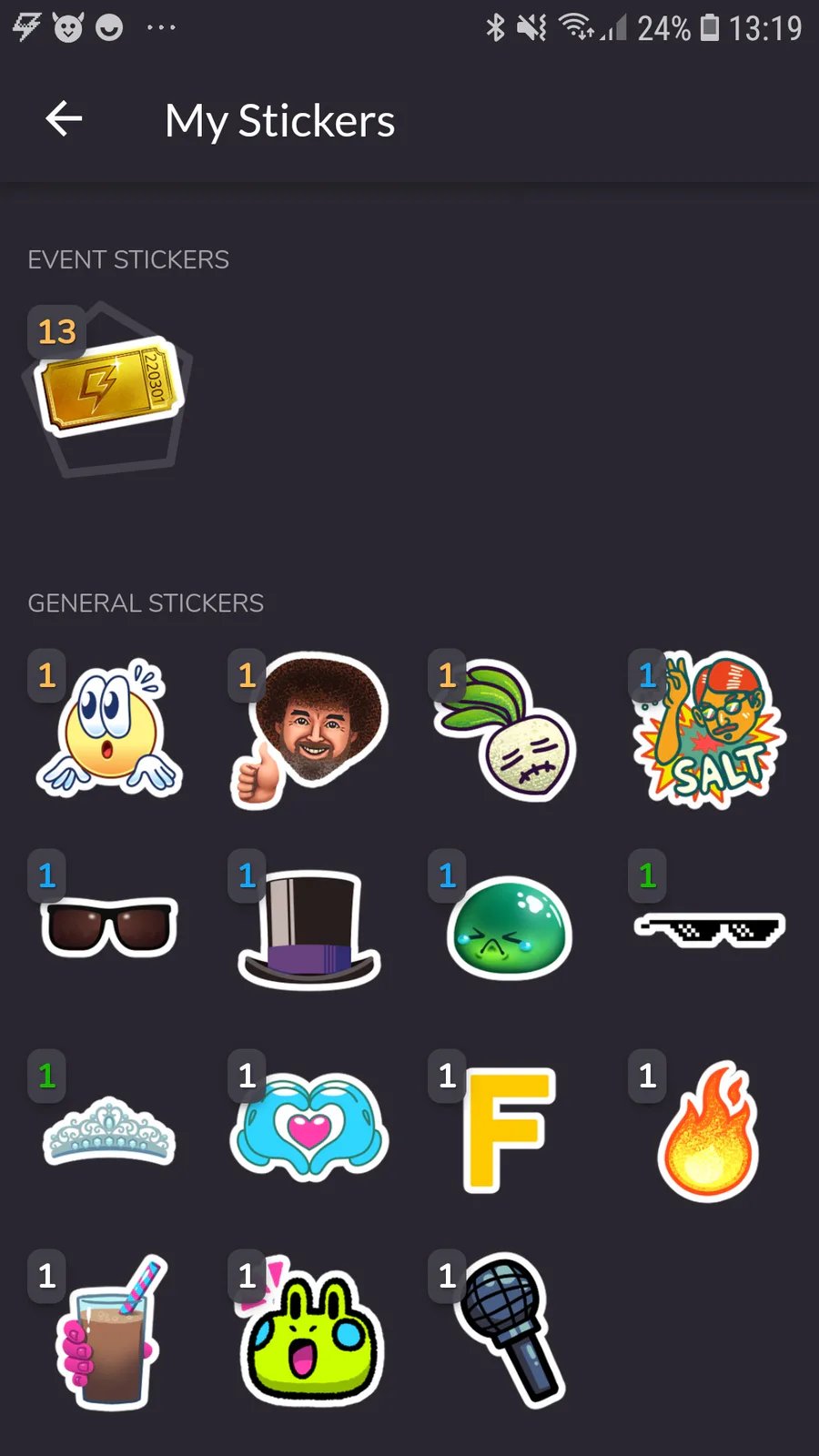This screenshot has height=1456, width=819.
Task: Choose the curly-haired man thumbs-up sticker
Action: [x=309, y=729]
